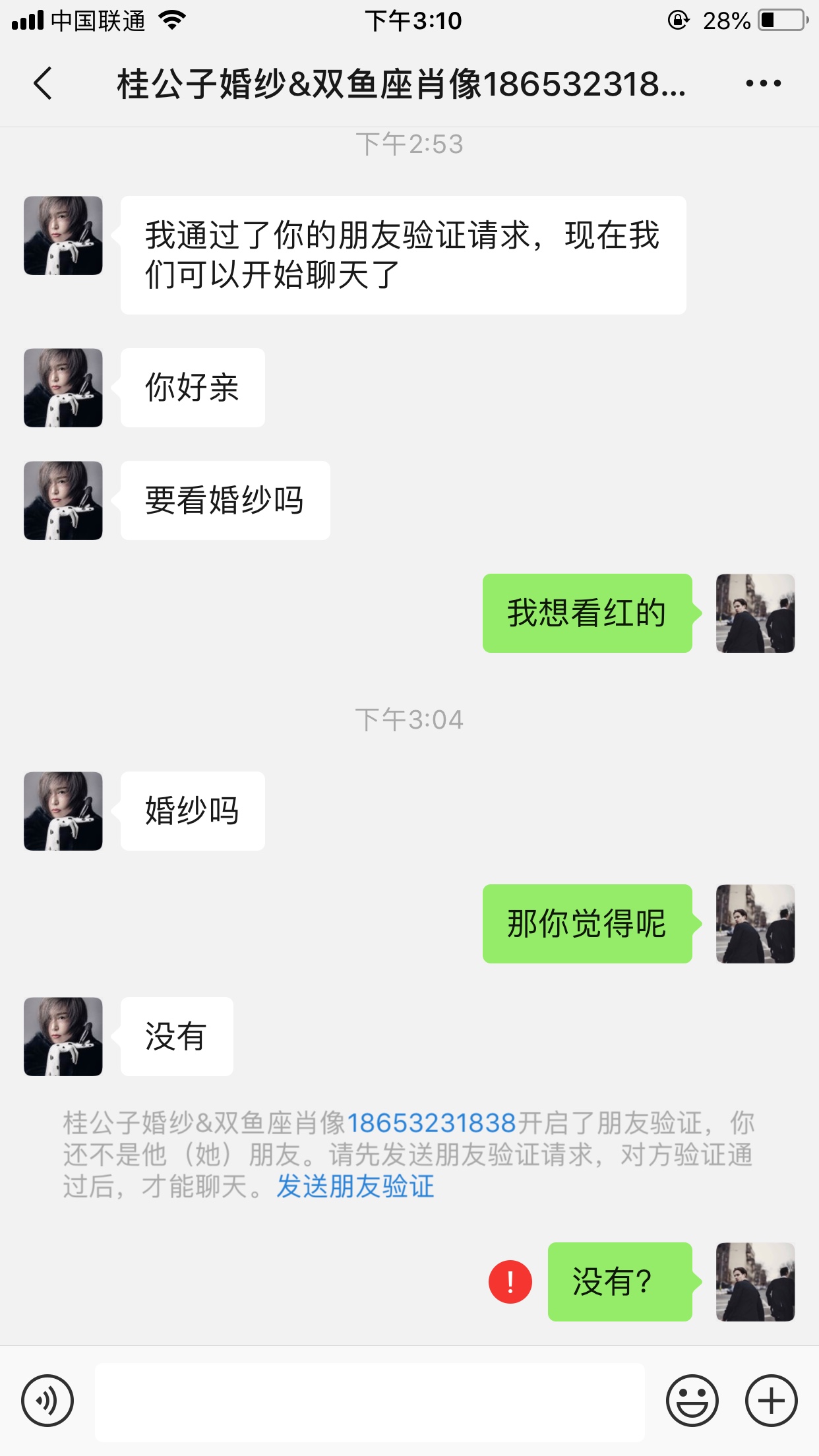Viewport: 819px width, 1456px height.
Task: Switch to voice message input
Action: coord(47,1401)
